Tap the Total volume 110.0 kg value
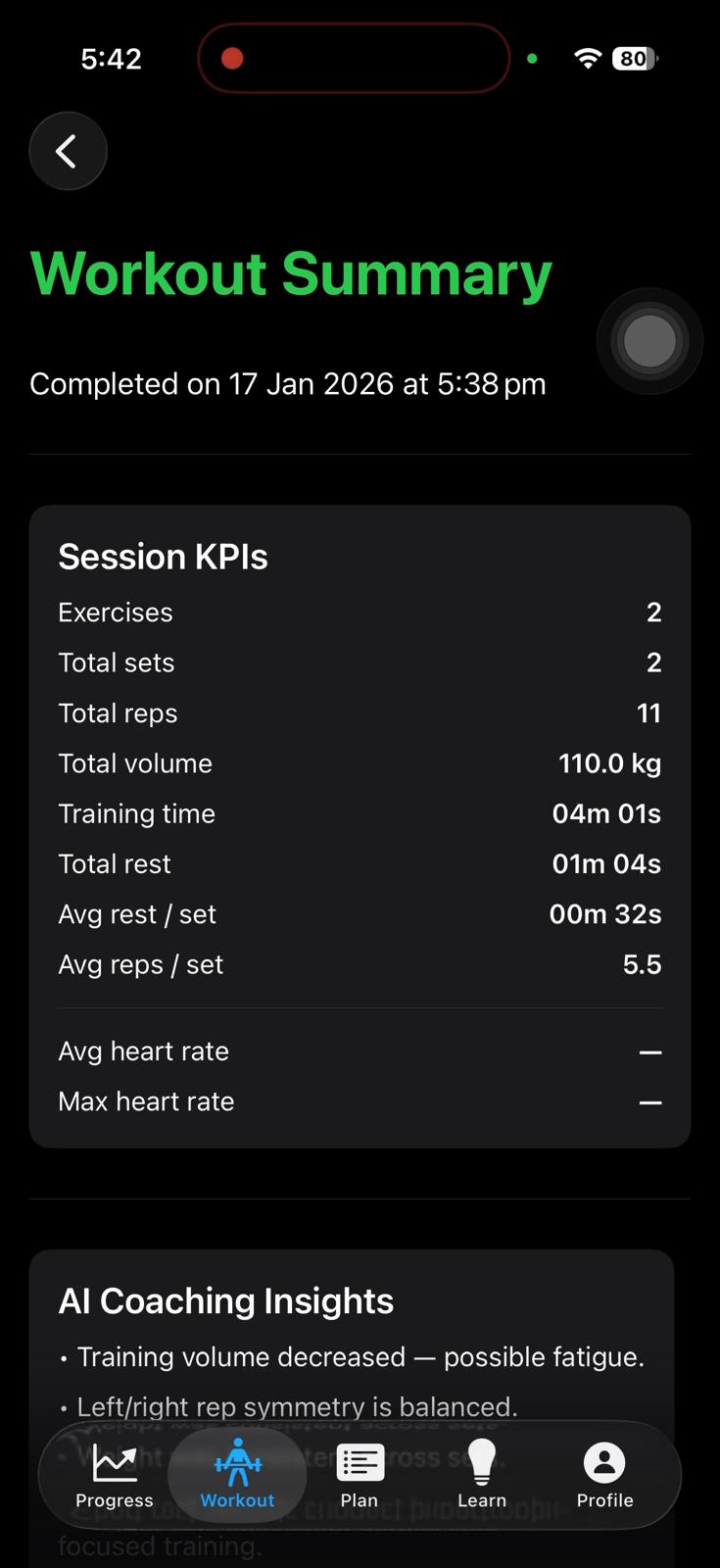 (609, 763)
